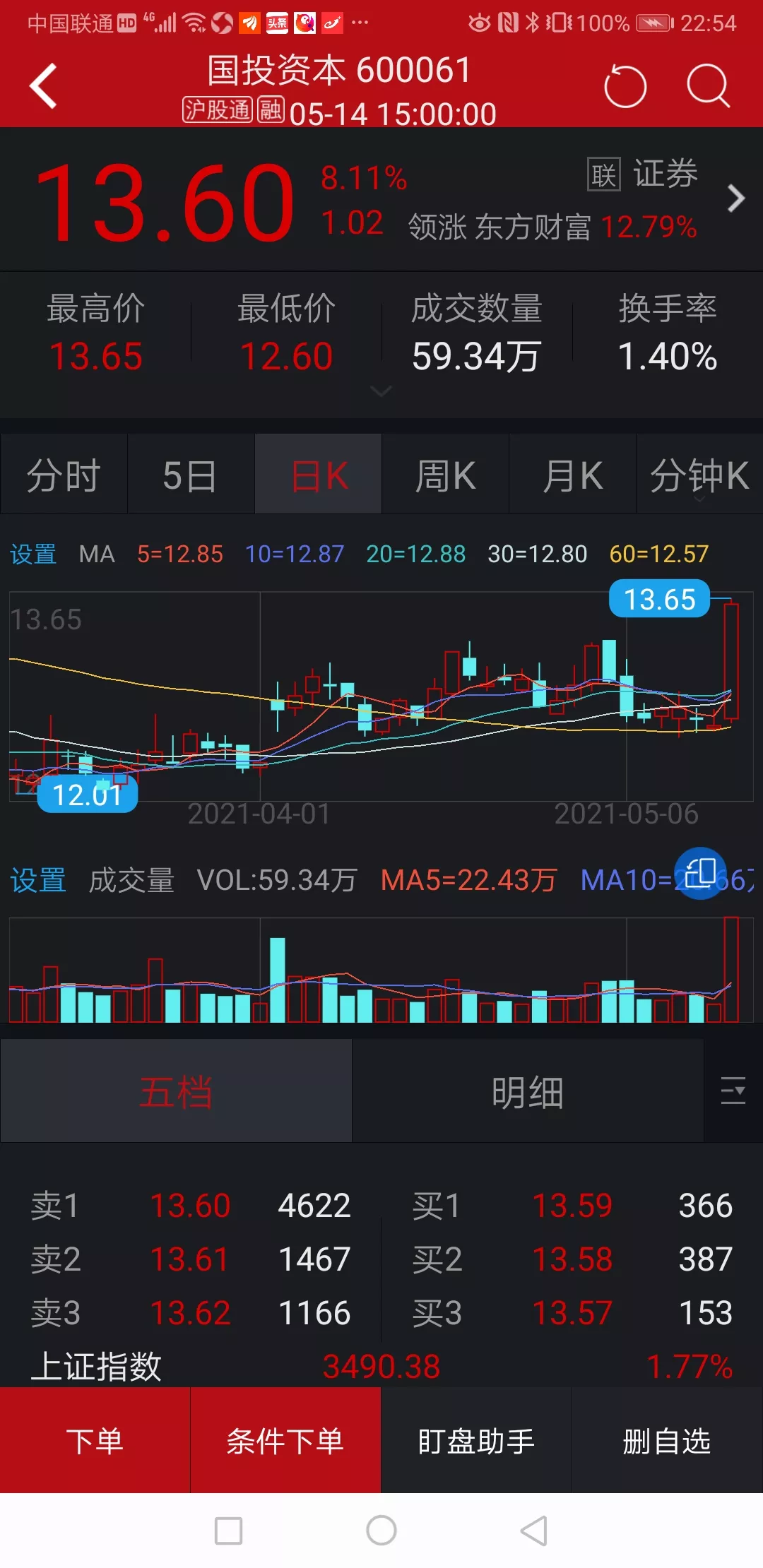This screenshot has height=1568, width=763.
Task: Open the search magnifier
Action: tap(707, 87)
